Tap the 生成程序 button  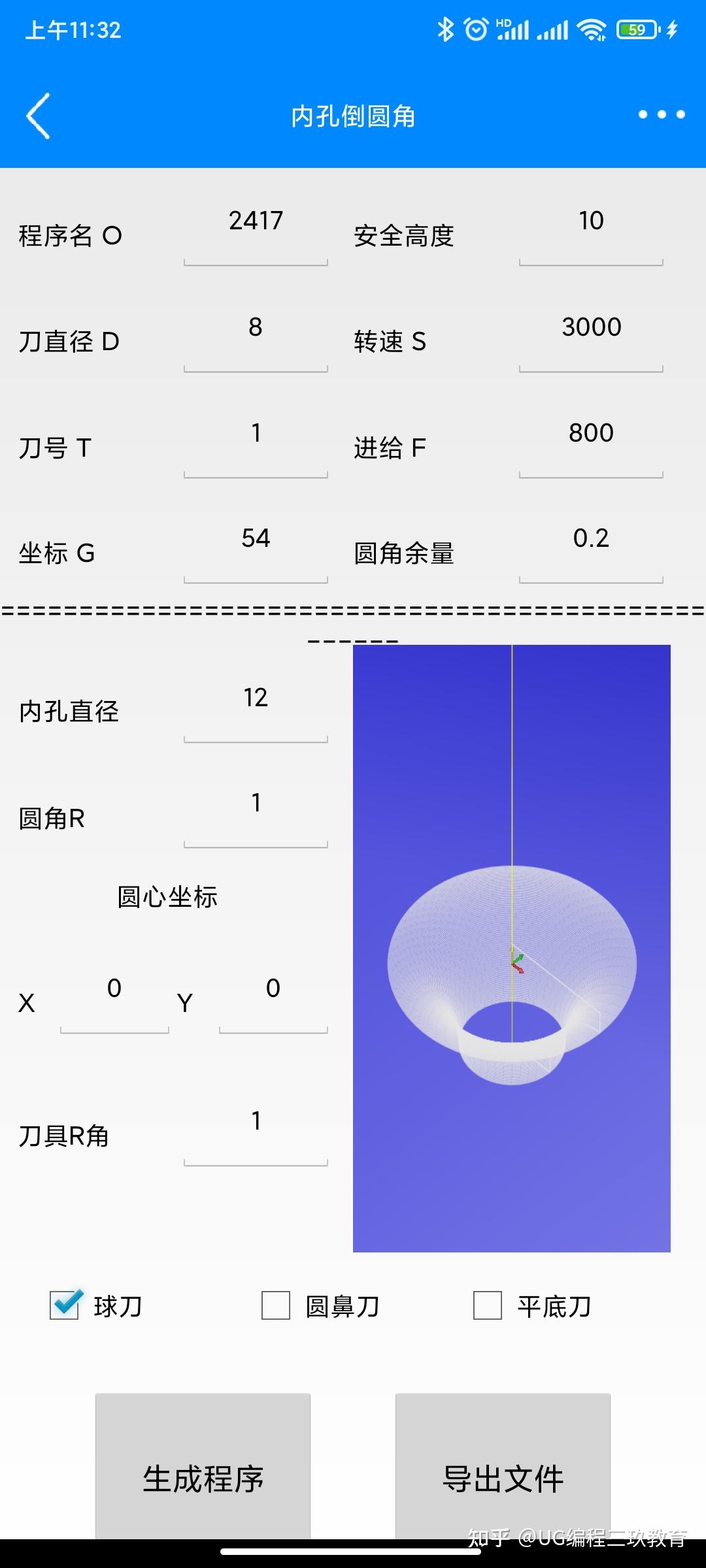tap(203, 1478)
